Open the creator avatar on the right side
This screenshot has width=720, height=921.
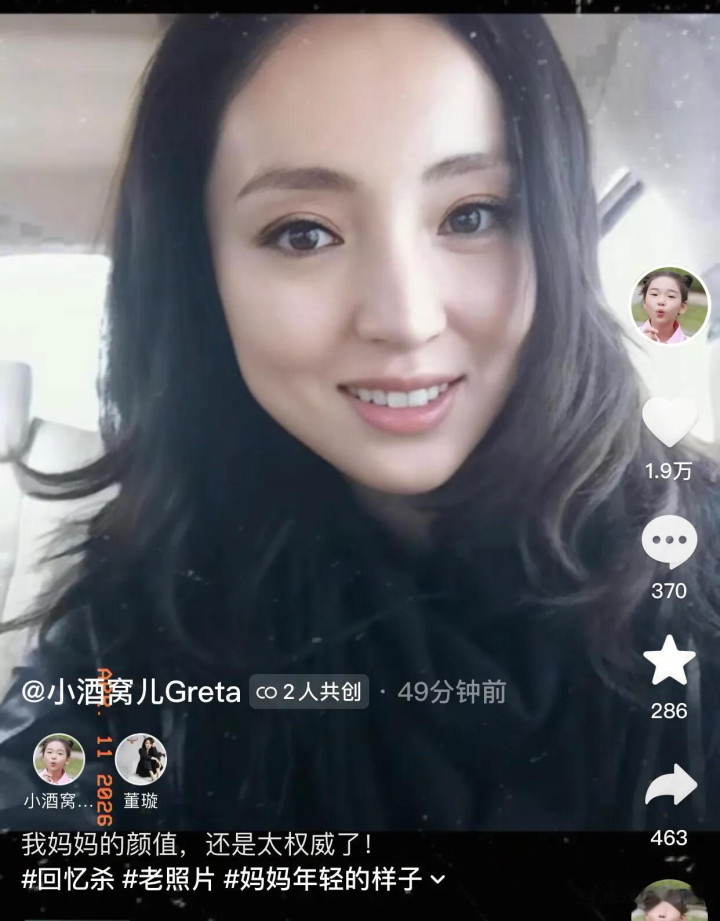point(669,305)
